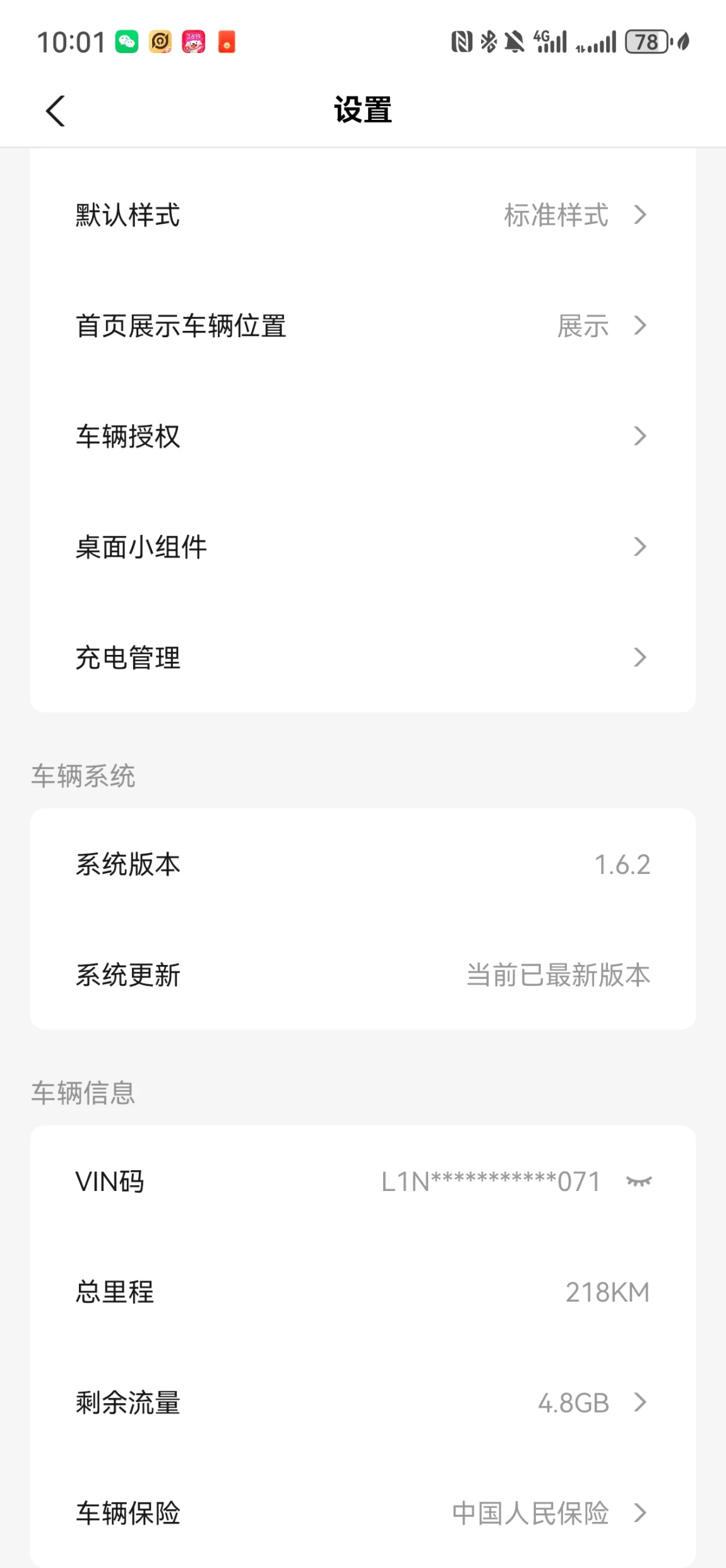Image resolution: width=726 pixels, height=1568 pixels.
Task: Reveal the hidden VIN码 with eye icon
Action: point(639,1182)
